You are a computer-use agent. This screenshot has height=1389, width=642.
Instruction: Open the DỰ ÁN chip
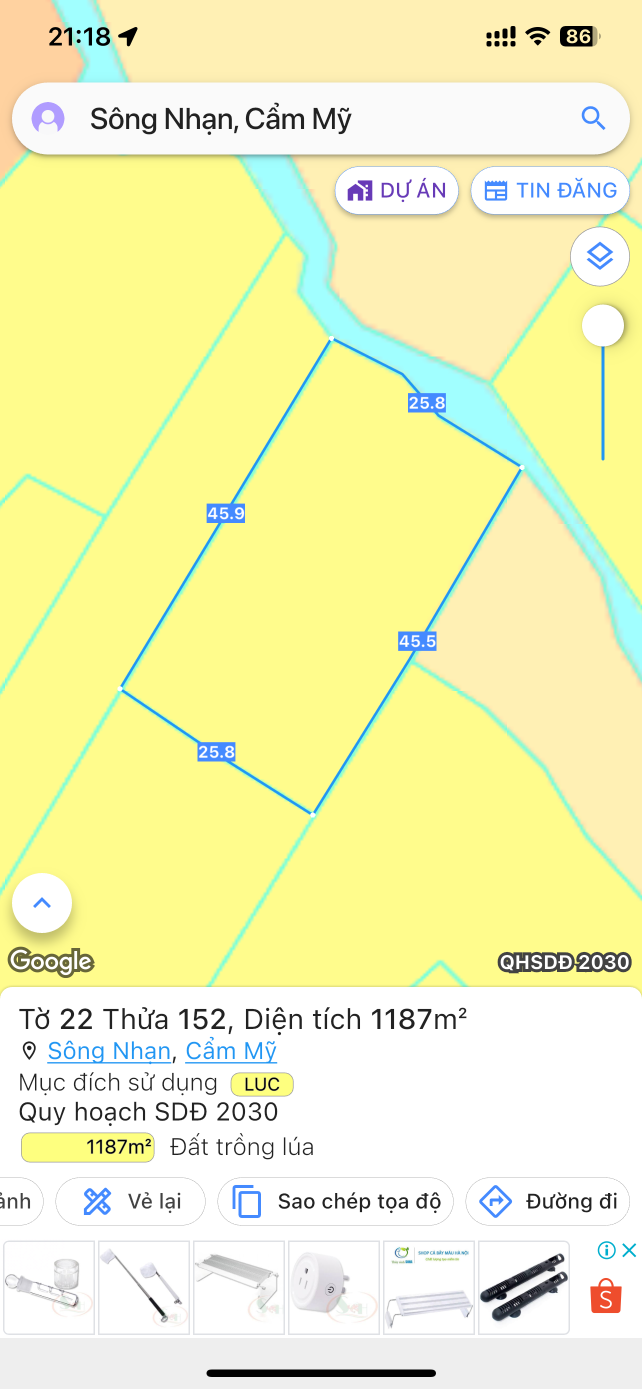coord(397,191)
